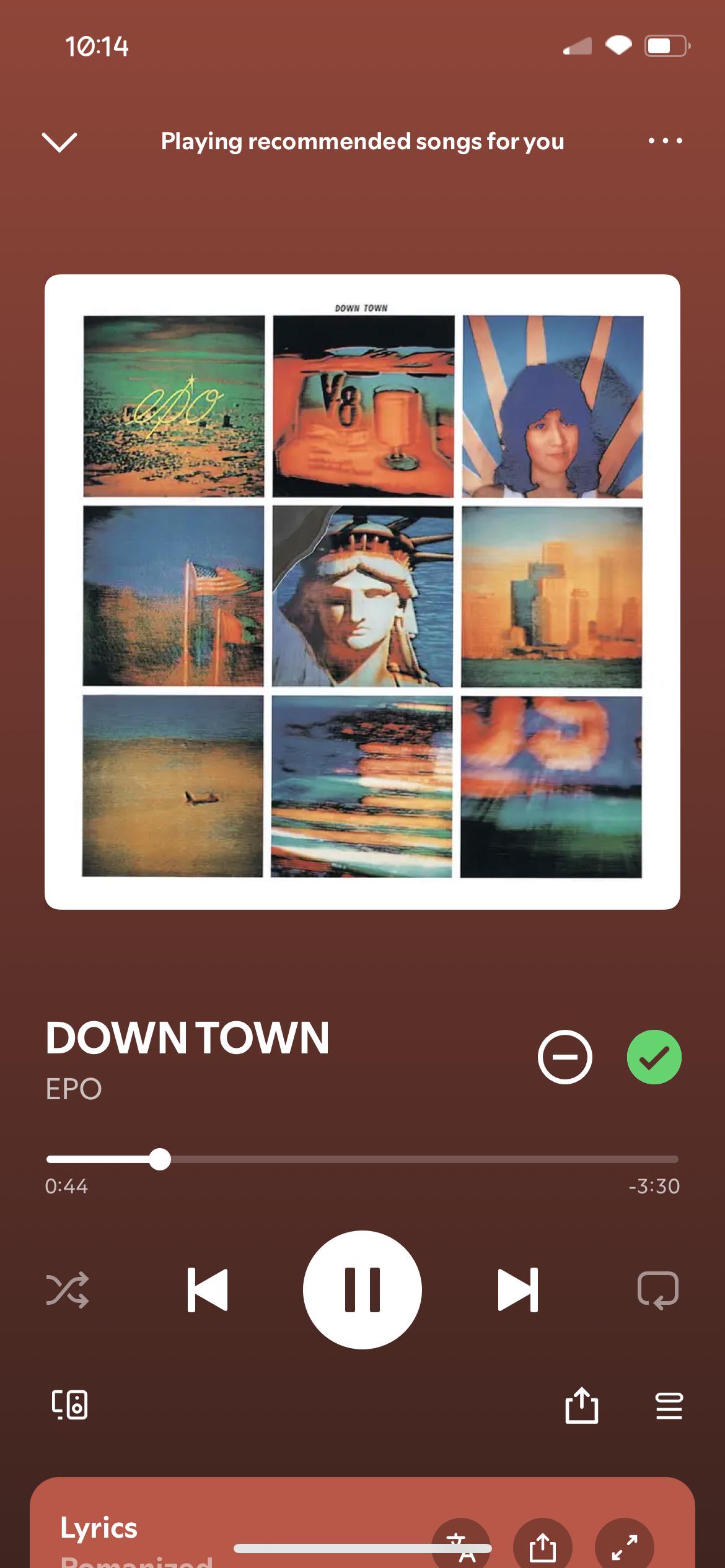Seek within the song on progress bar
725x1568 pixels.
pyautogui.click(x=362, y=1159)
